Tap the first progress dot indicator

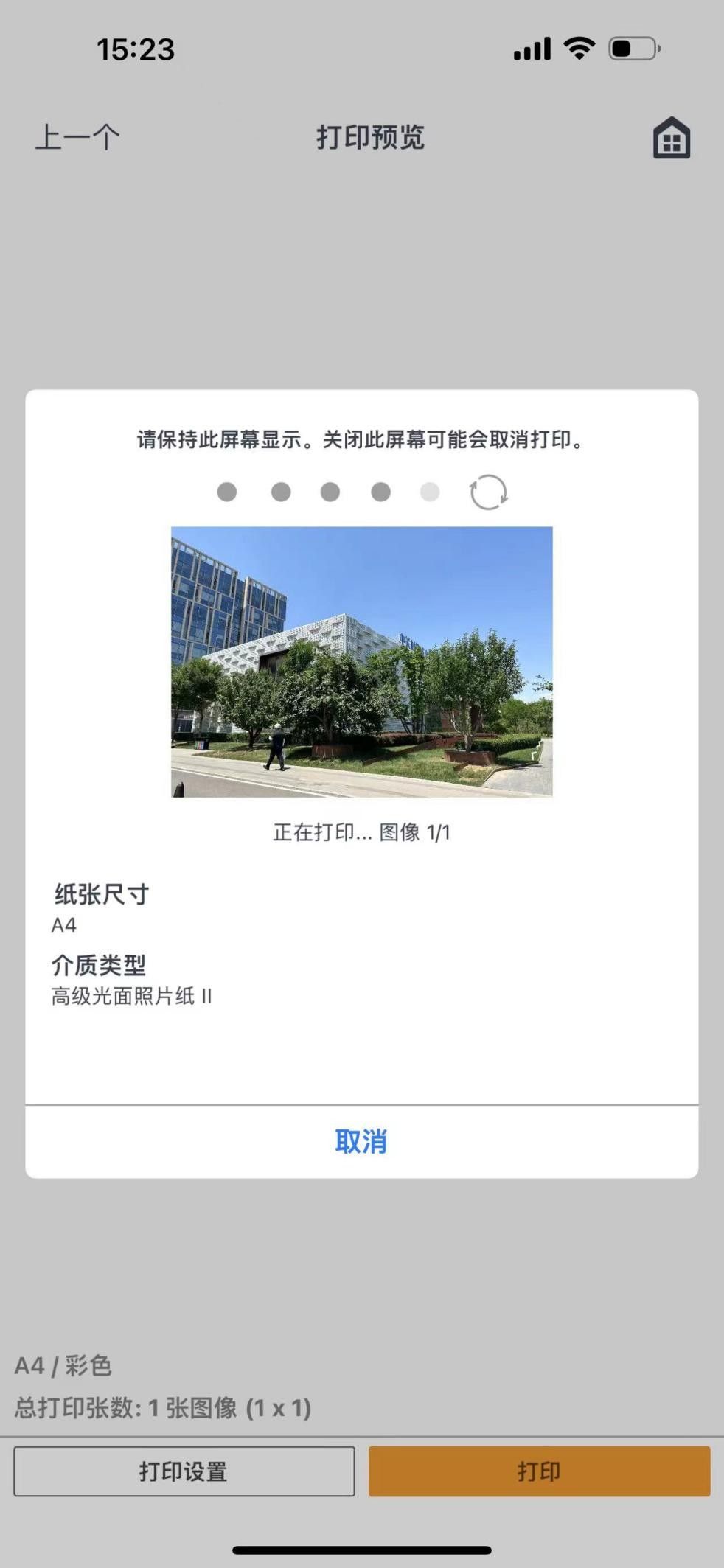[226, 492]
